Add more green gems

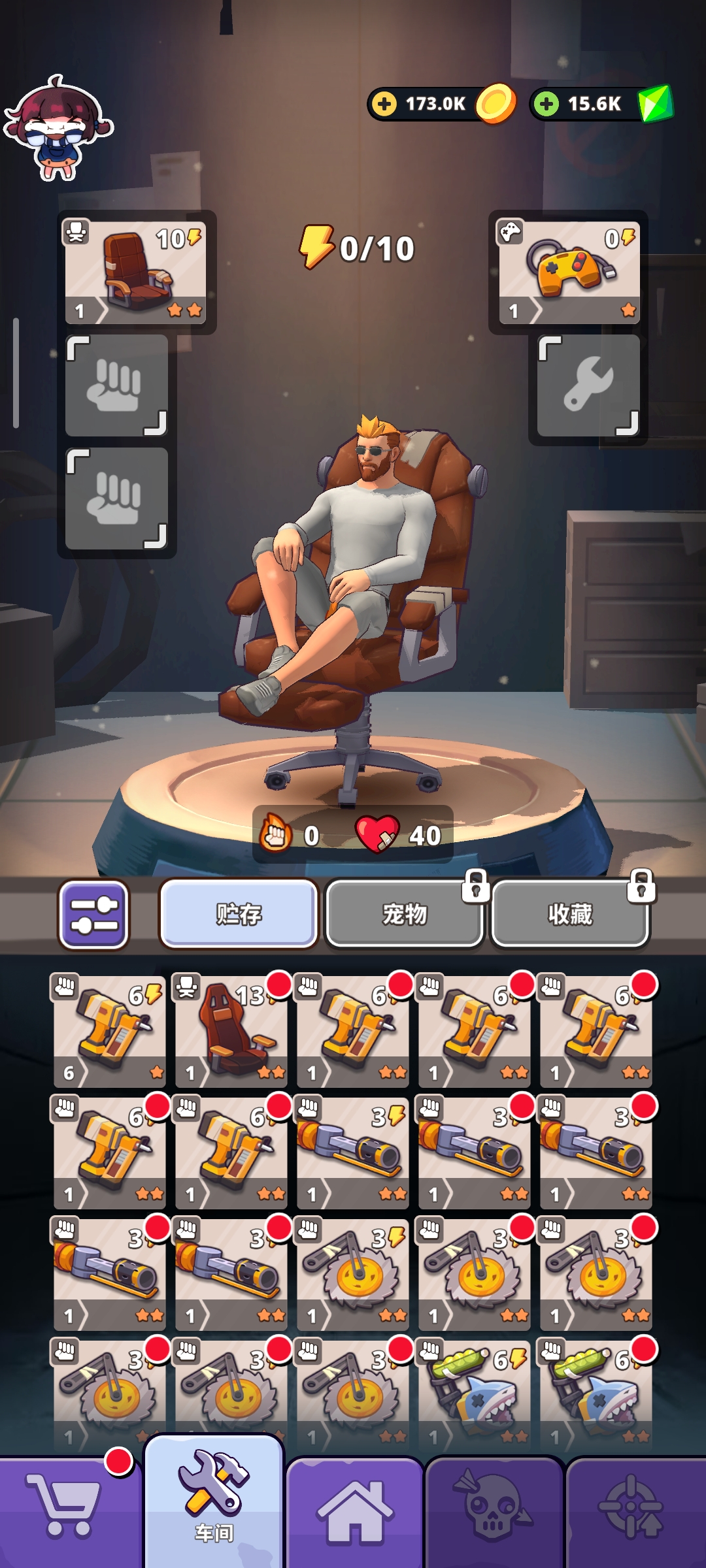546,104
